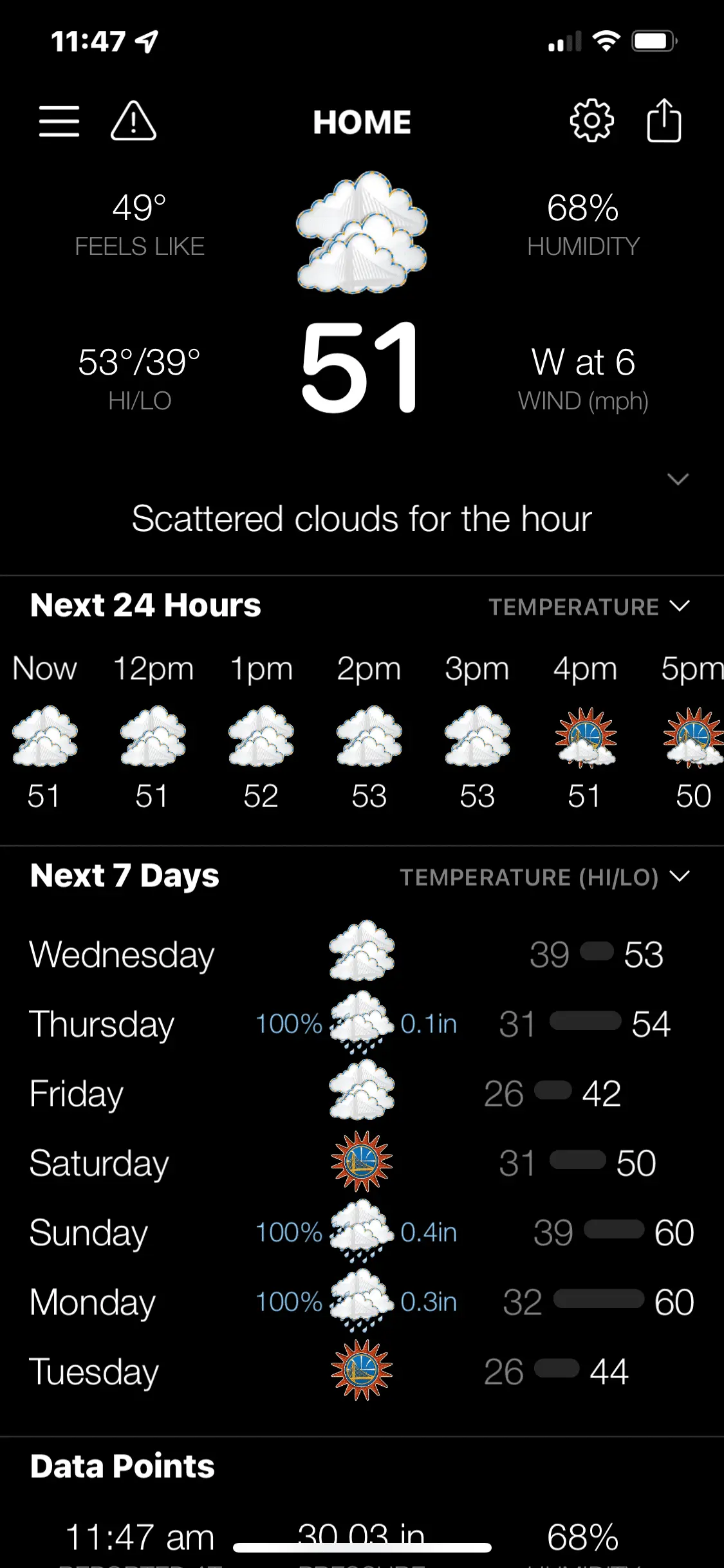Select the Saturday forecast row
Image resolution: width=724 pixels, height=1568 pixels.
coord(362,1162)
